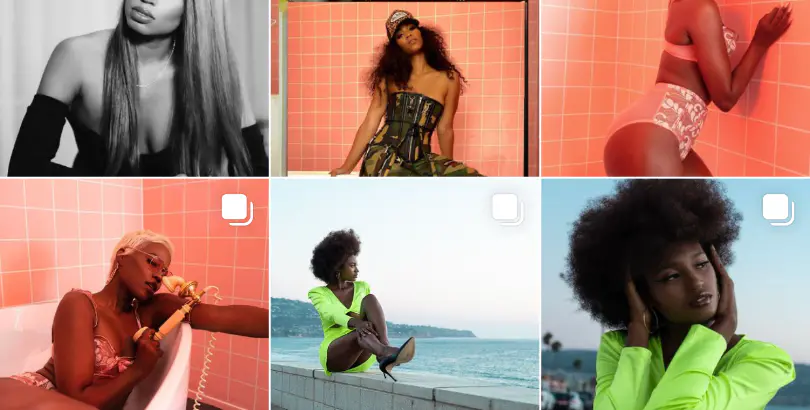Open the seaside wall neon dress post

[404, 295]
